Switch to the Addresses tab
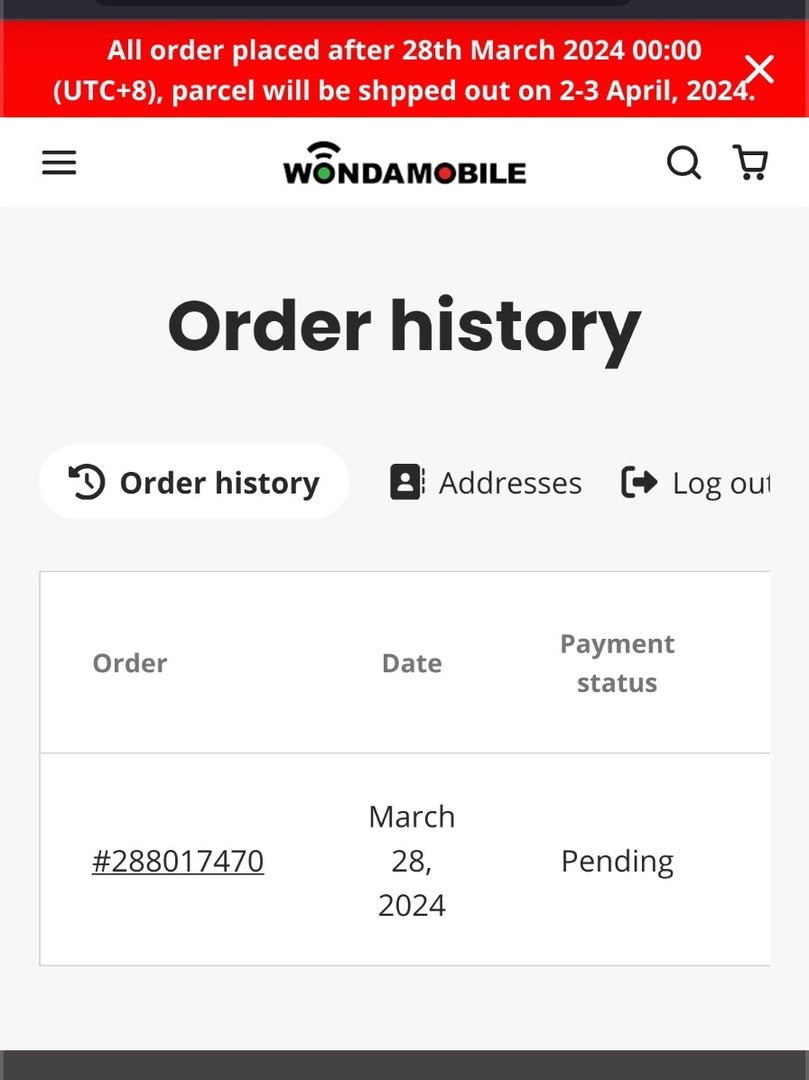809x1080 pixels. click(x=486, y=482)
